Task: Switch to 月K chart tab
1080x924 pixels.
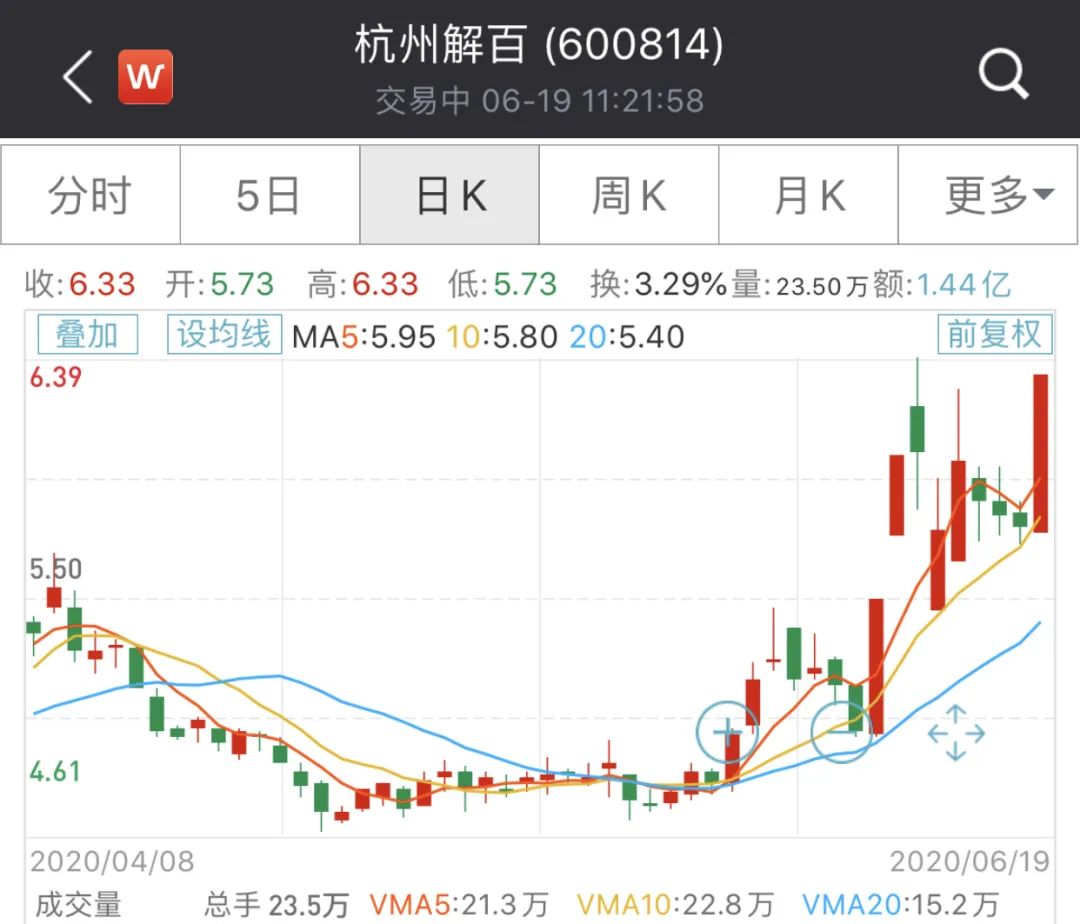Action: tap(808, 195)
